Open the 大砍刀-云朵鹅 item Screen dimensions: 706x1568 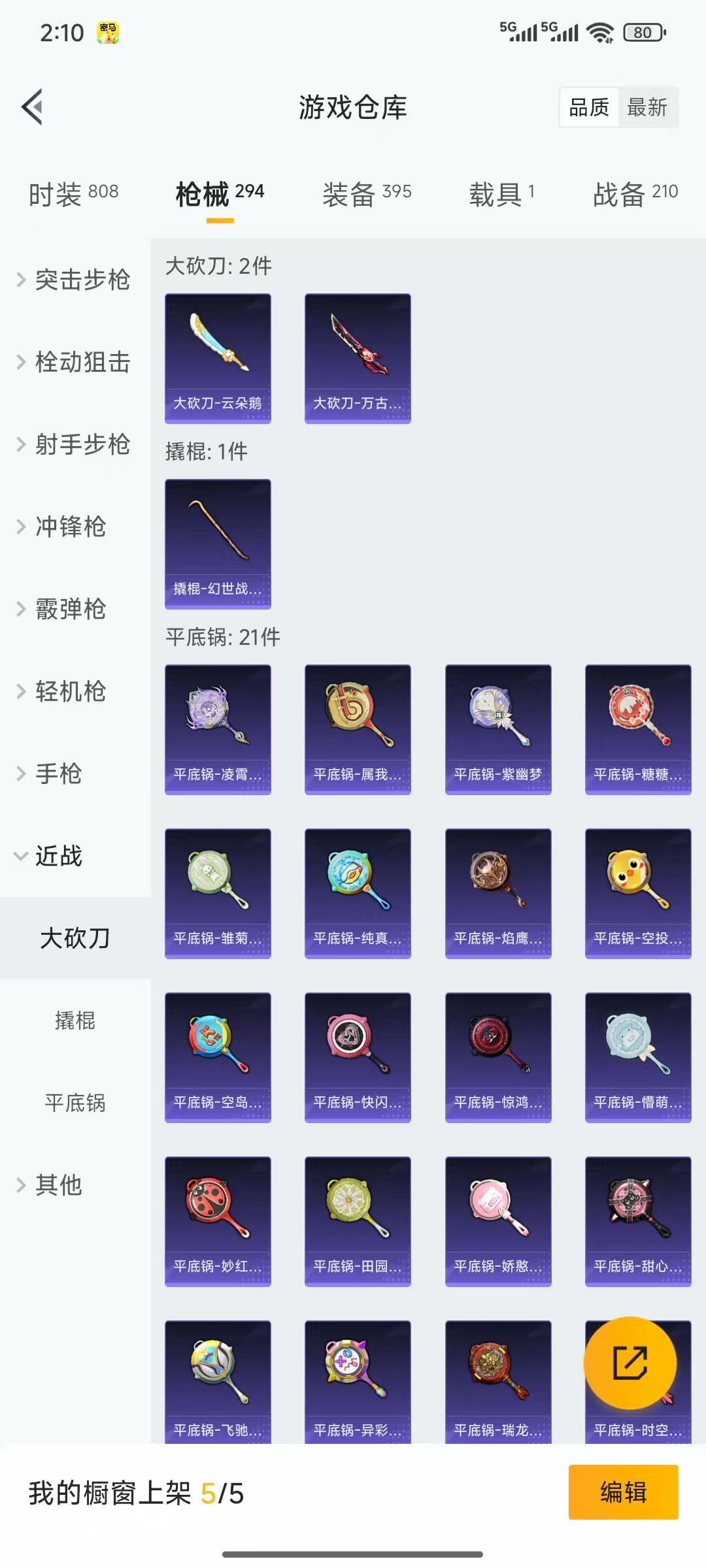[x=218, y=358]
